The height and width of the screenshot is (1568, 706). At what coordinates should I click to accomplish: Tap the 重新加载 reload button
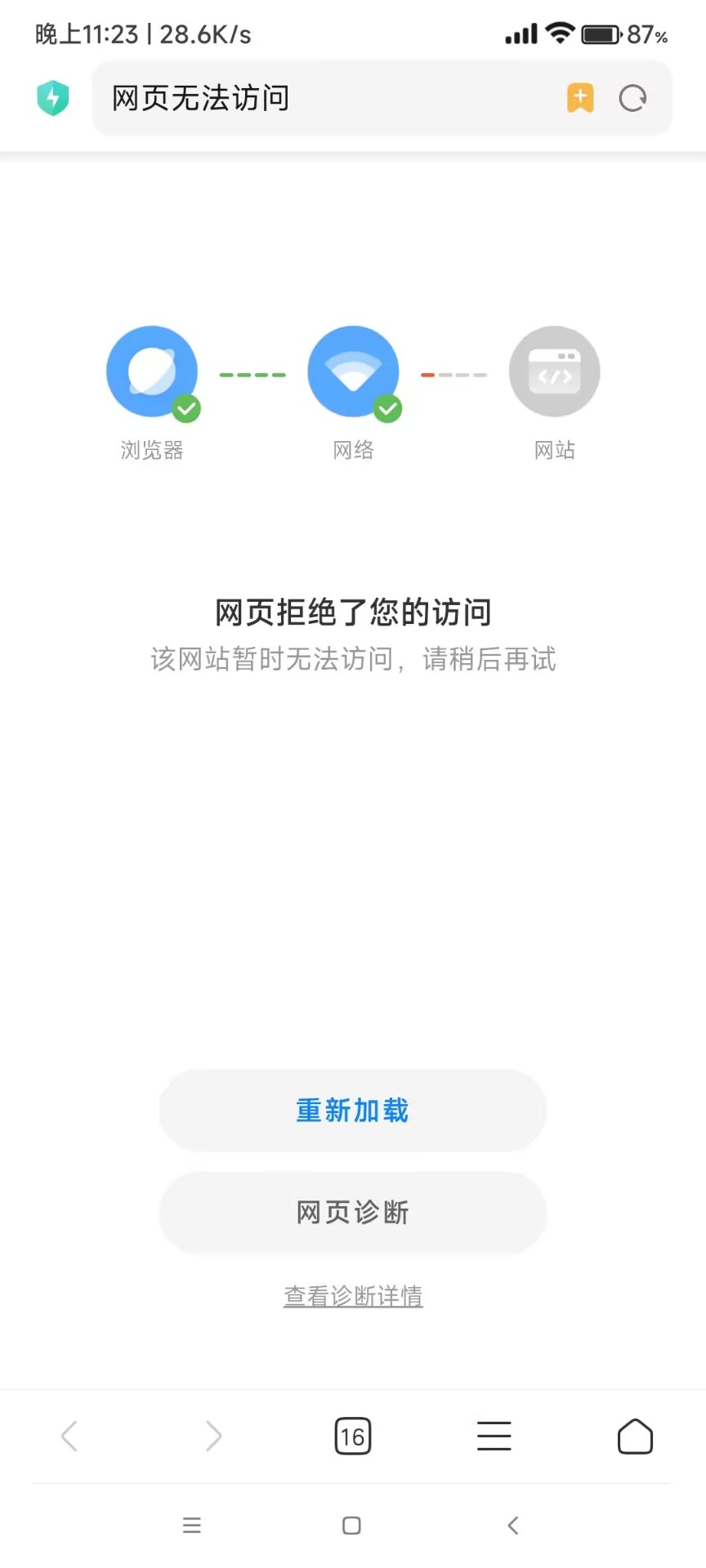click(352, 1111)
